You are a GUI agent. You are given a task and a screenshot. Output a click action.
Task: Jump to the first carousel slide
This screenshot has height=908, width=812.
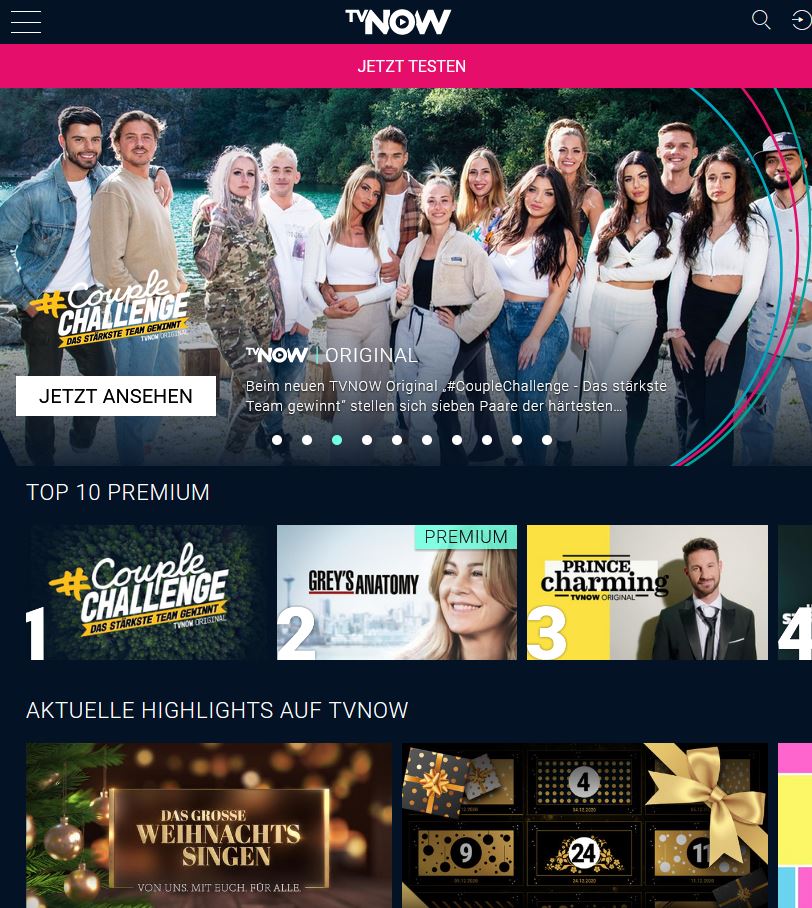(x=277, y=440)
